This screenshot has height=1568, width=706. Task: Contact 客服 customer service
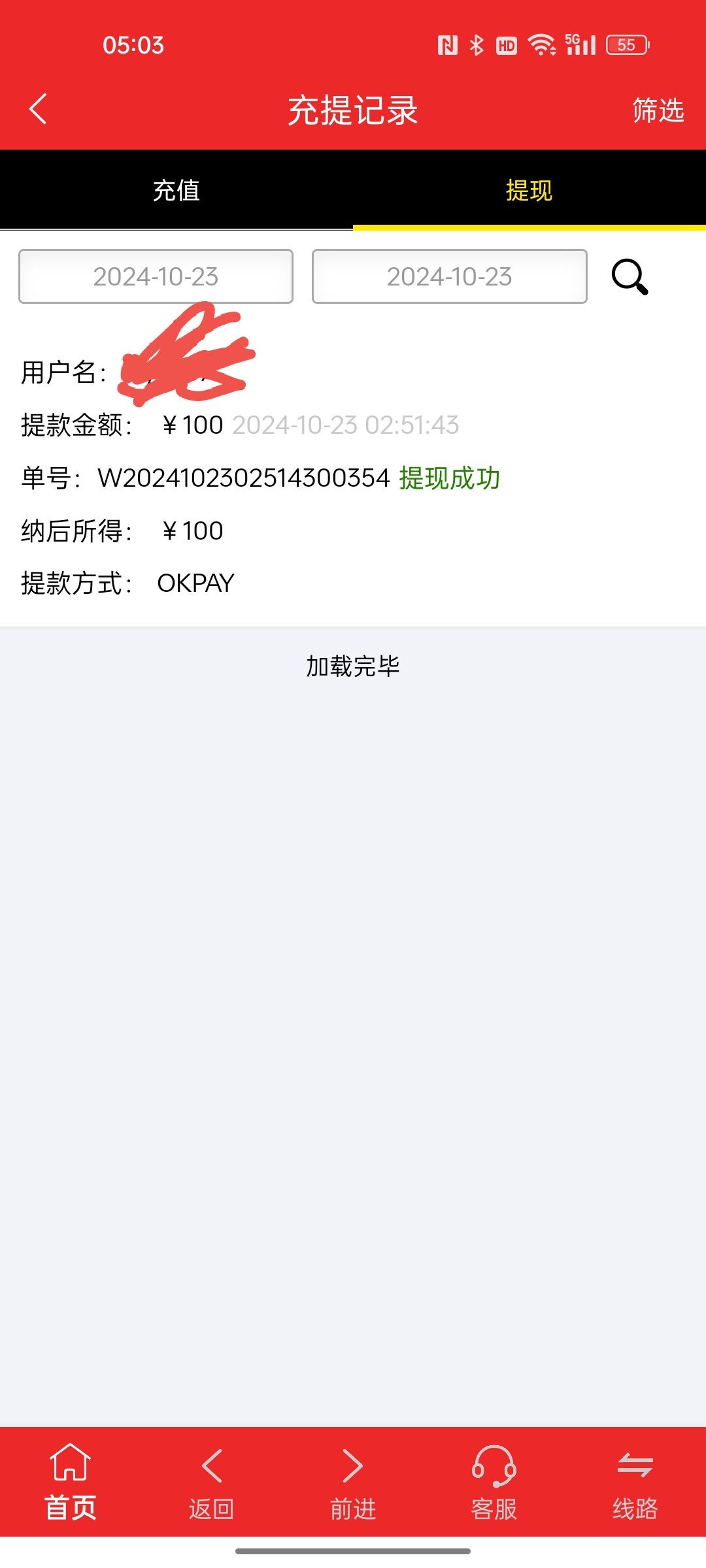(x=494, y=1482)
